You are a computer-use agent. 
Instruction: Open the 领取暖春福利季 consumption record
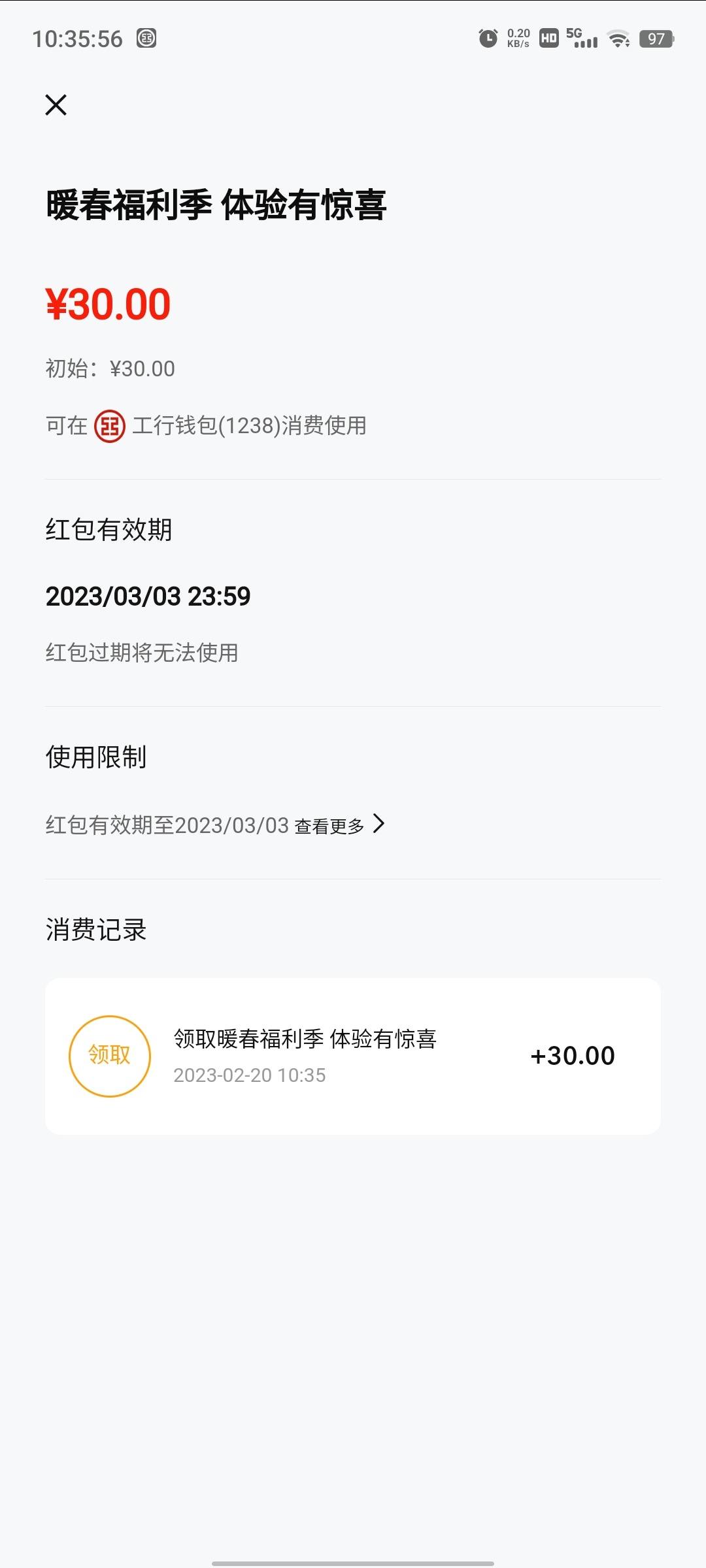pyautogui.click(x=353, y=1056)
